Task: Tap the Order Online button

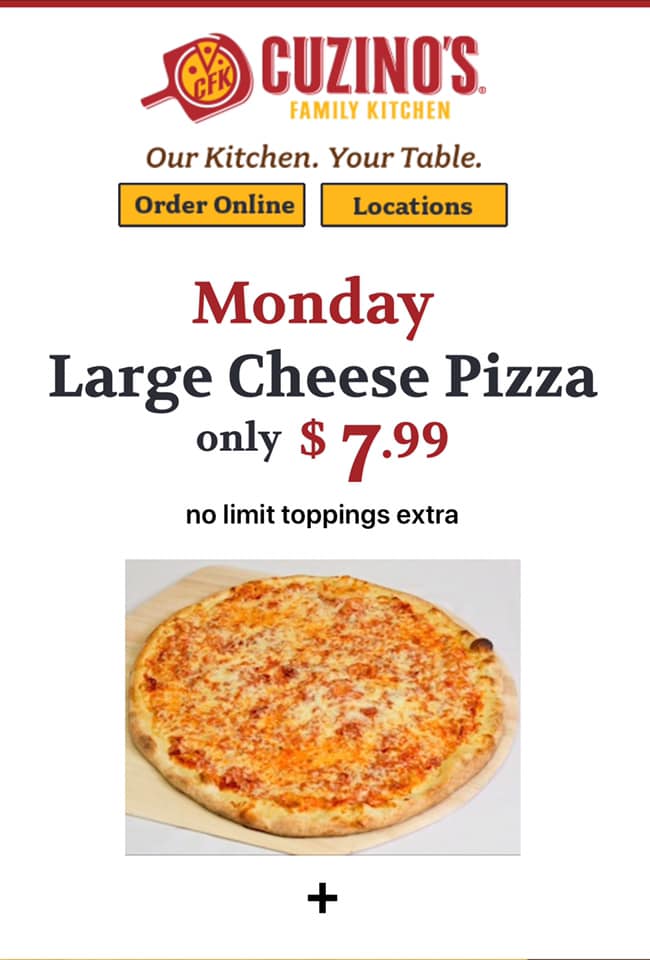Action: click(x=212, y=205)
